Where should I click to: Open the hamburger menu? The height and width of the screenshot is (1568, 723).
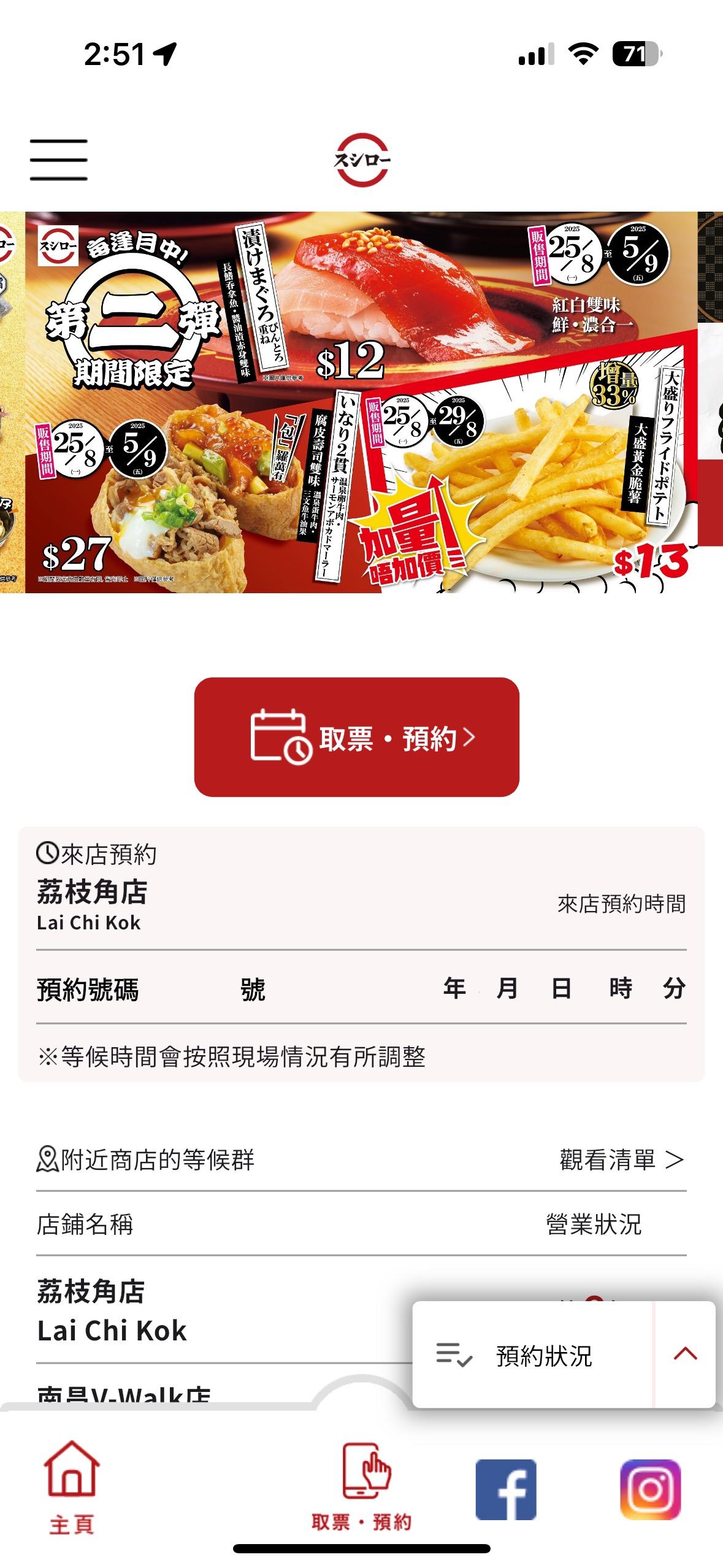[x=59, y=159]
